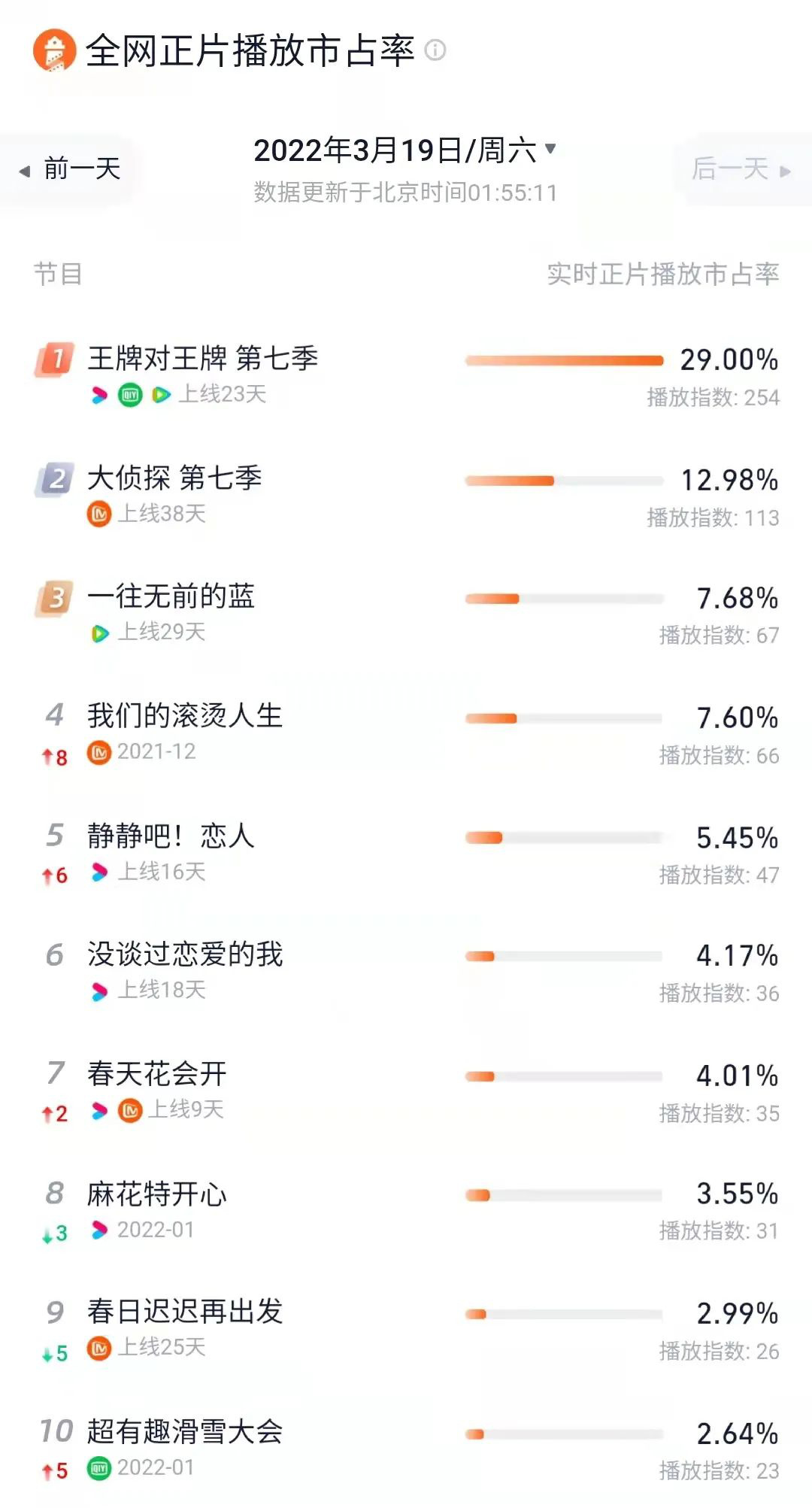Go to the previous day (前一天)

(71, 169)
